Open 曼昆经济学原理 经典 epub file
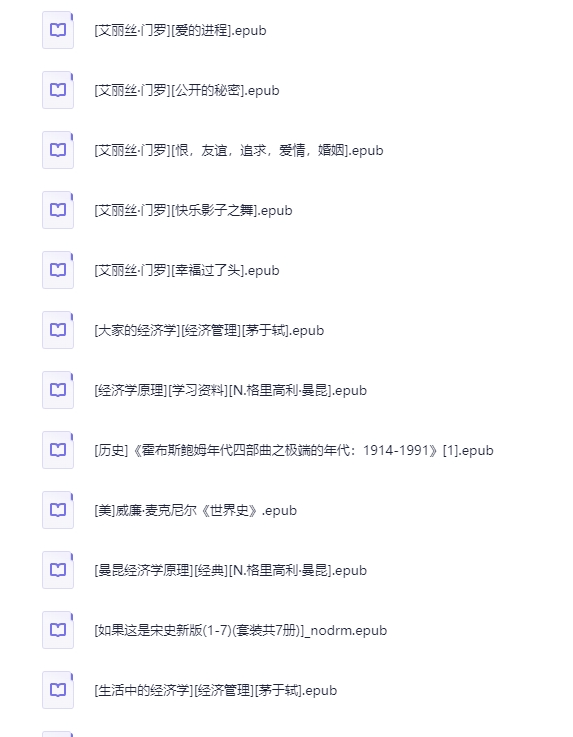573x737 pixels. (230, 570)
